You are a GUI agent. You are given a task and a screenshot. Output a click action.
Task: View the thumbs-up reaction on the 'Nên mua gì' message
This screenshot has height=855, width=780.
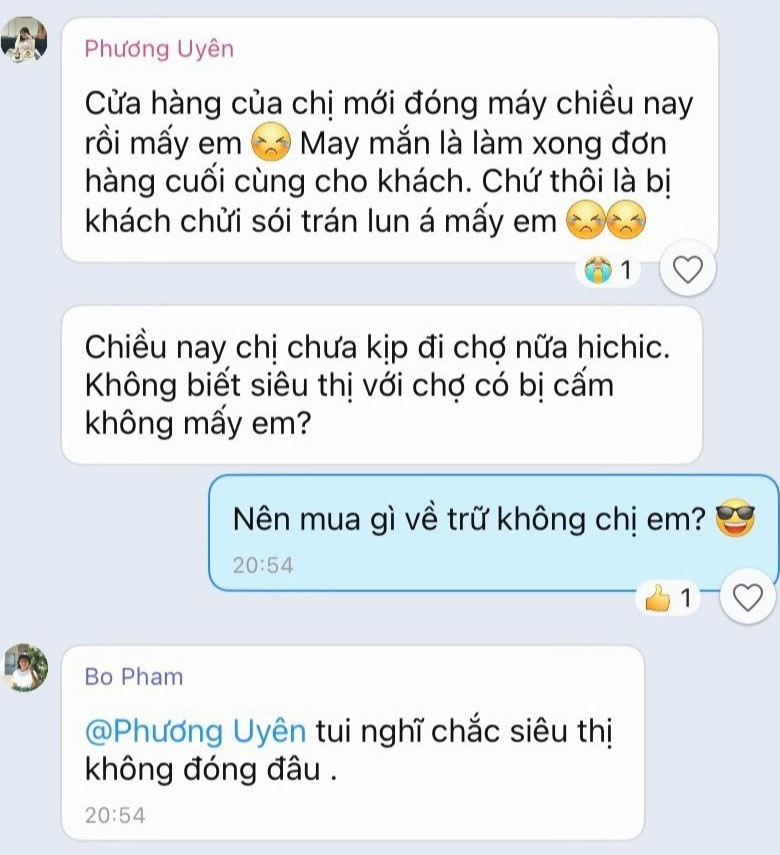coord(669,598)
